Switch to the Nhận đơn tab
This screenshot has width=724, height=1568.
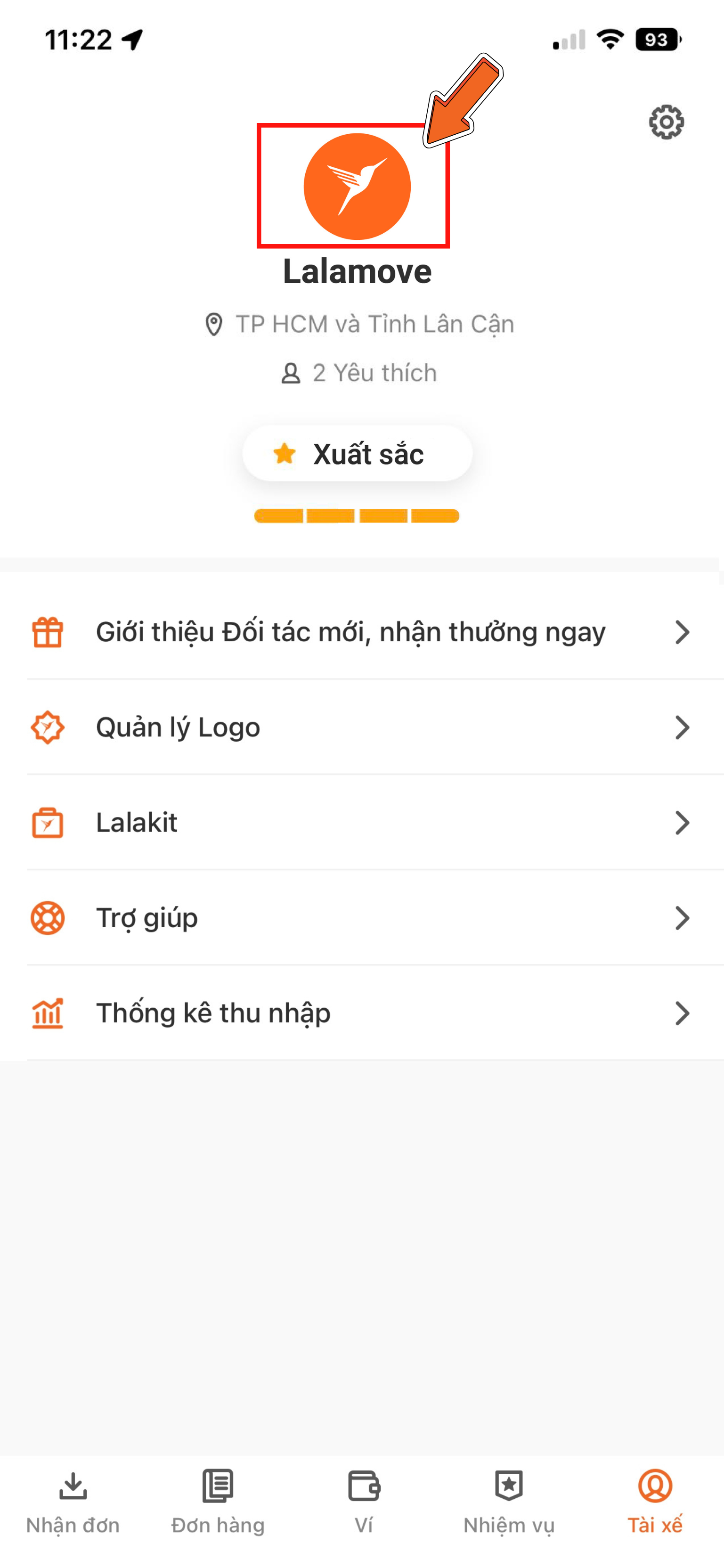[x=73, y=1502]
